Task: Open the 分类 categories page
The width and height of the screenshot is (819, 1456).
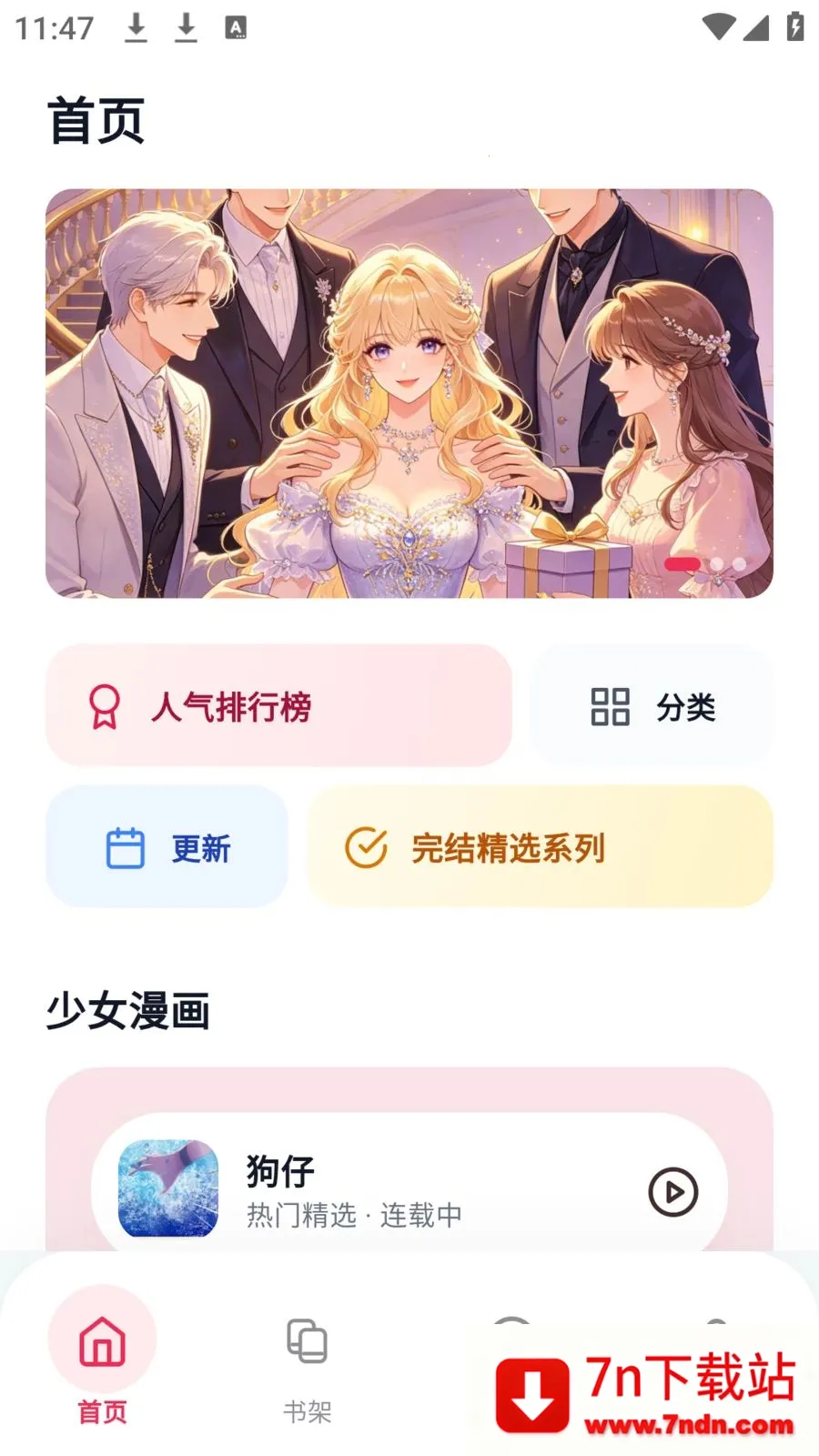Action: tap(652, 706)
